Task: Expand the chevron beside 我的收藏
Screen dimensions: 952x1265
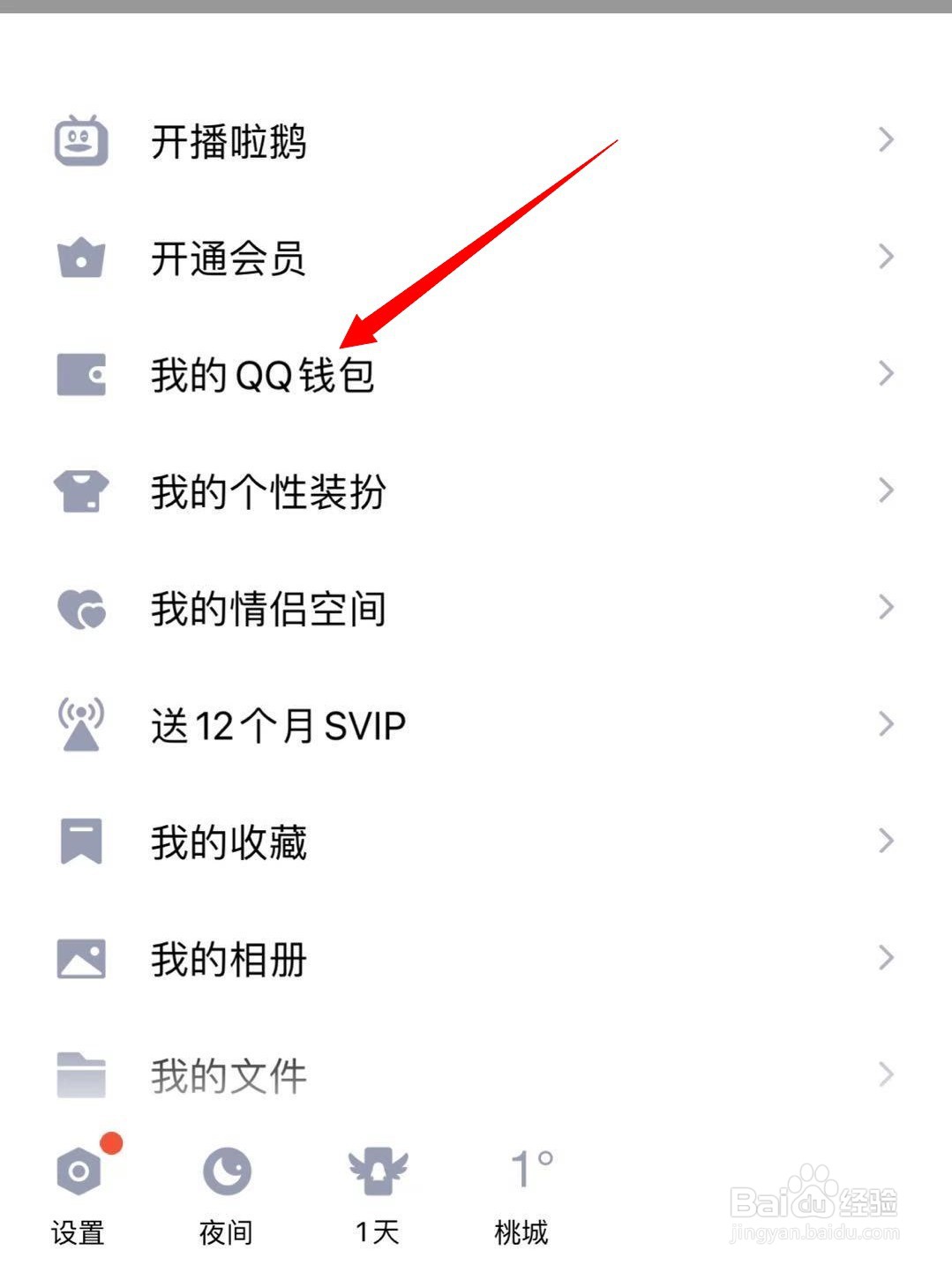Action: pos(886,841)
